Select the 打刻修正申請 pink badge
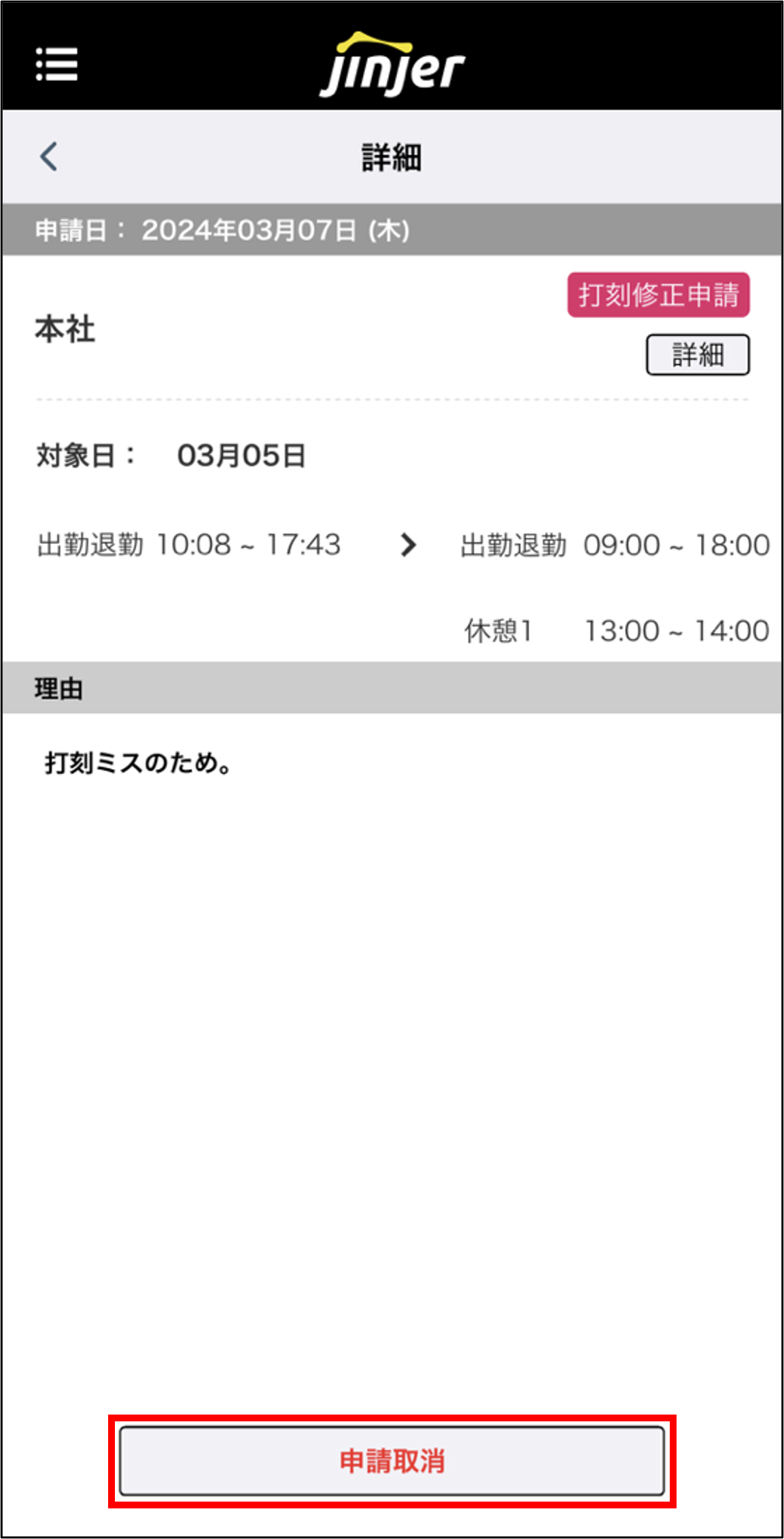The image size is (784, 1539). pos(659,295)
